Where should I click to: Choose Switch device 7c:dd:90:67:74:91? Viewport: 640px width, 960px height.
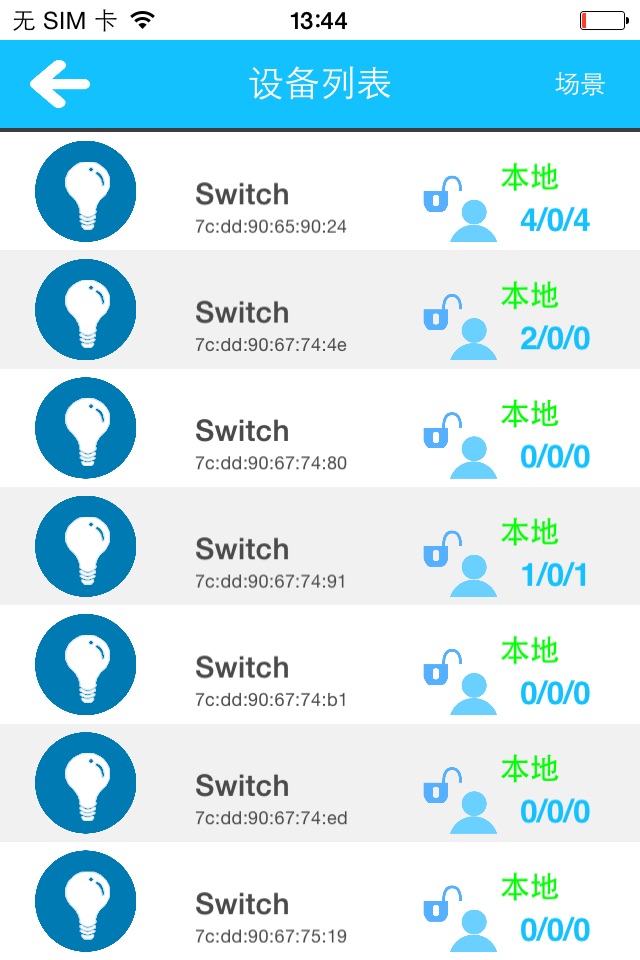(270, 560)
